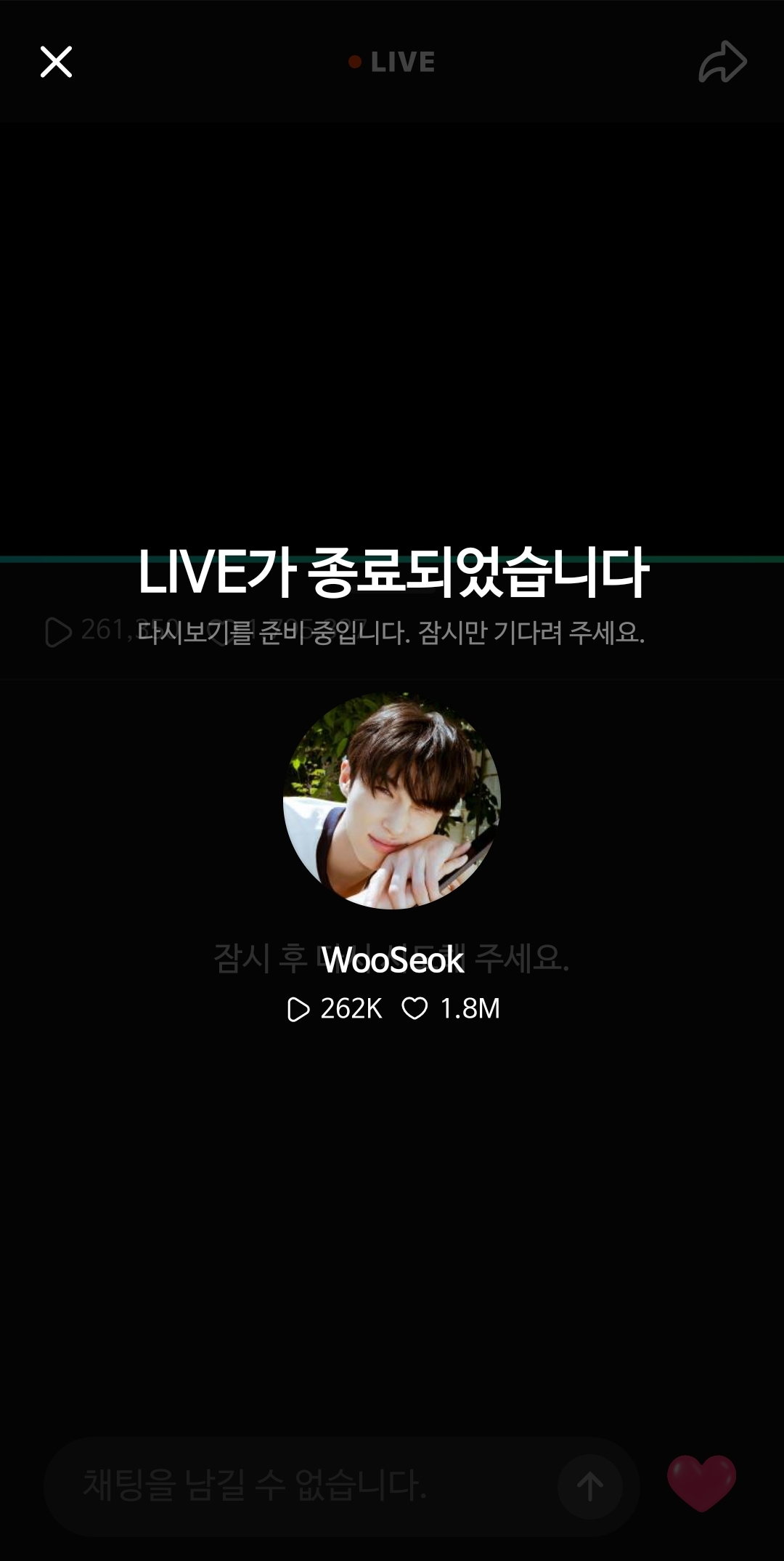Close the ended LIVE screen
The image size is (784, 1561).
(56, 62)
